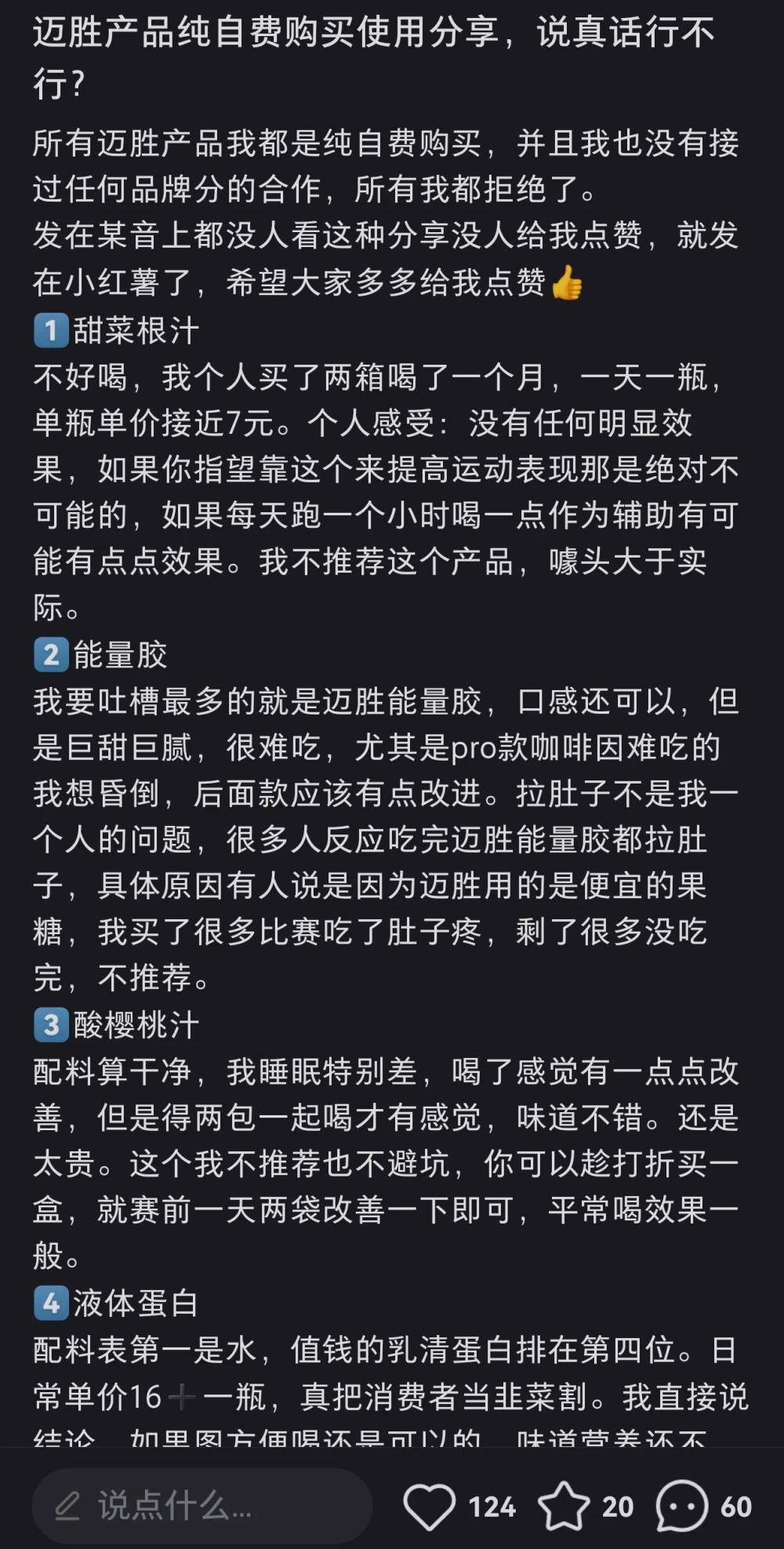Viewport: 784px width, 1549px height.
Task: Tap the 说点什么 comment input field
Action: 200,1506
